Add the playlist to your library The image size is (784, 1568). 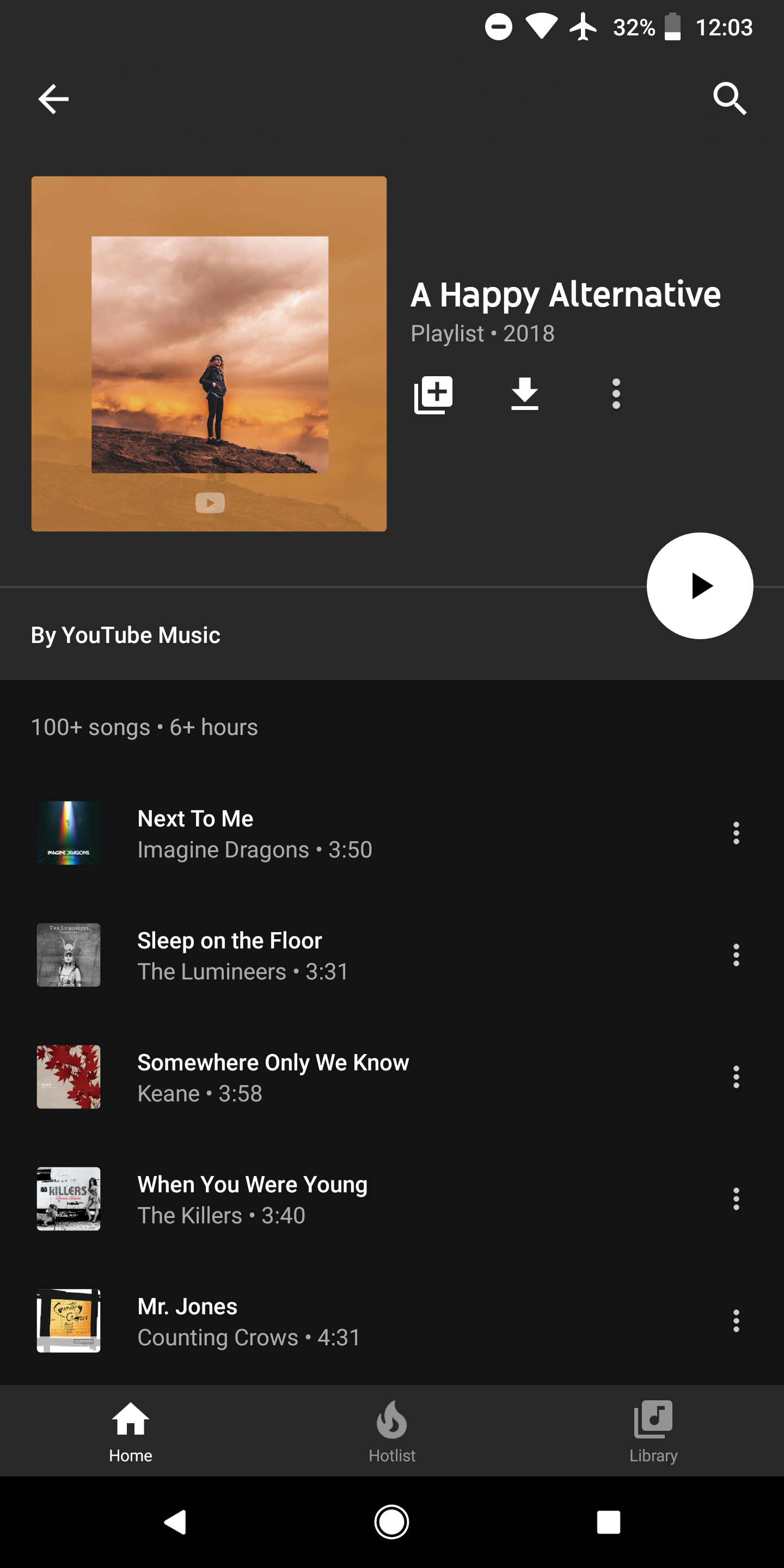433,393
